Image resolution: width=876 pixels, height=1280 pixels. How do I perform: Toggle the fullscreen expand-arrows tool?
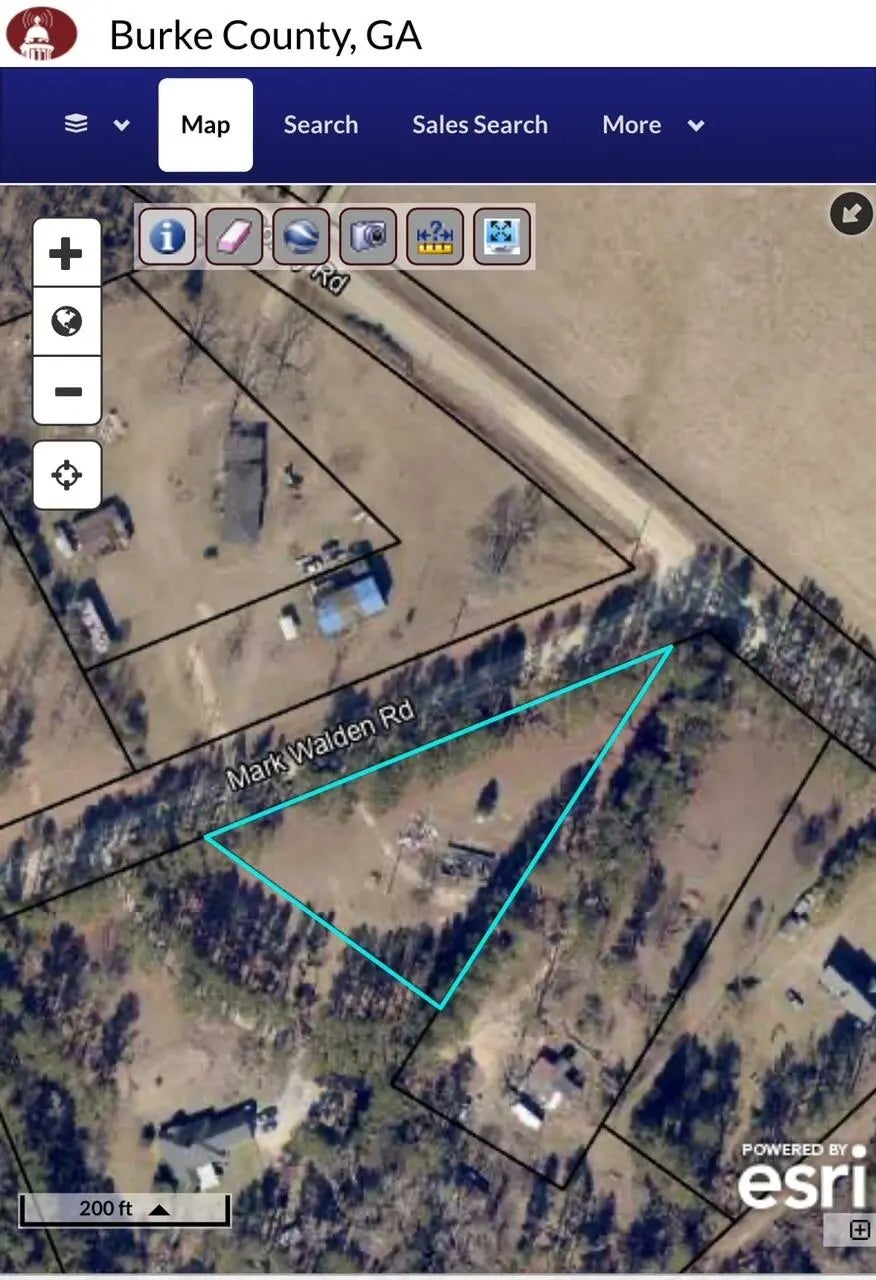click(x=502, y=237)
